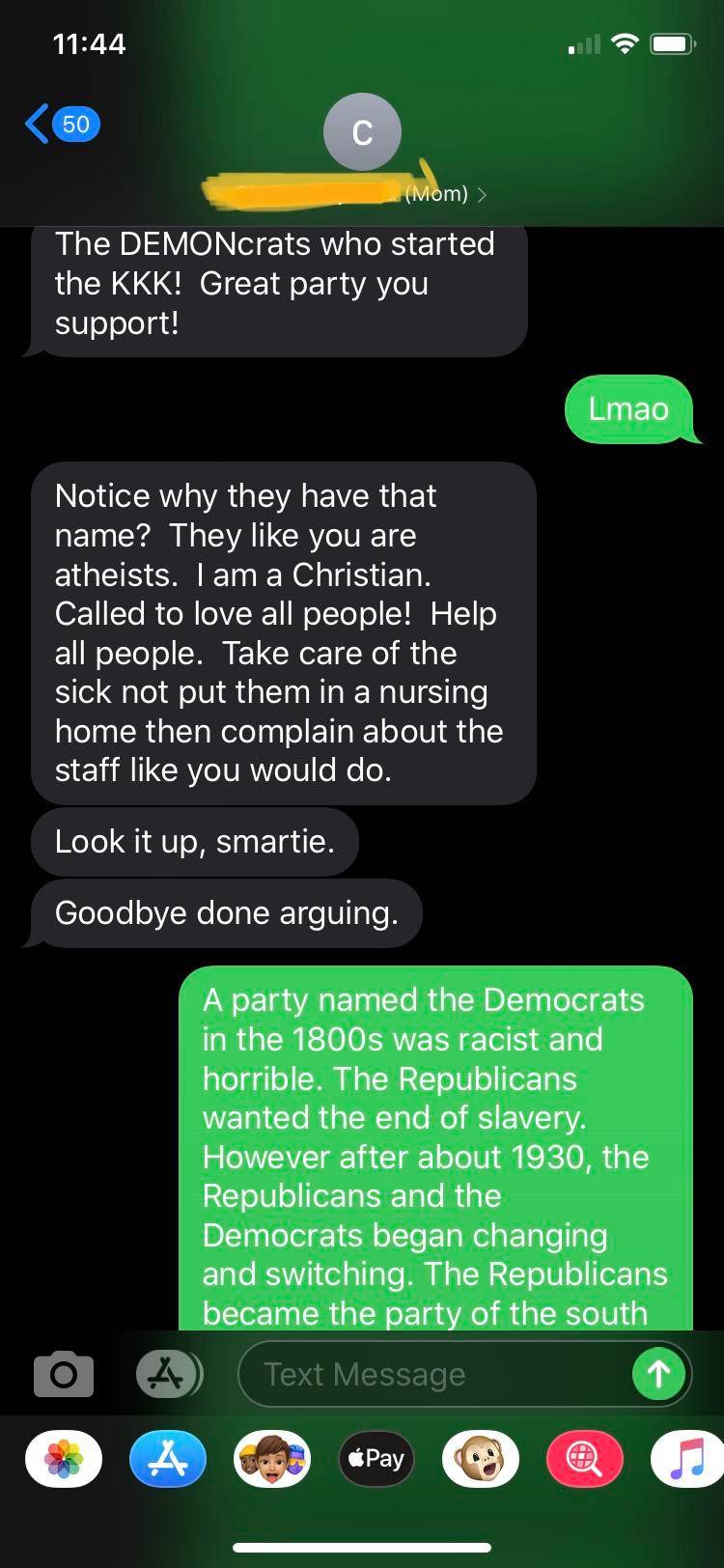This screenshot has height=1568, width=724.
Task: Open Memoji stickers
Action: click(272, 1458)
